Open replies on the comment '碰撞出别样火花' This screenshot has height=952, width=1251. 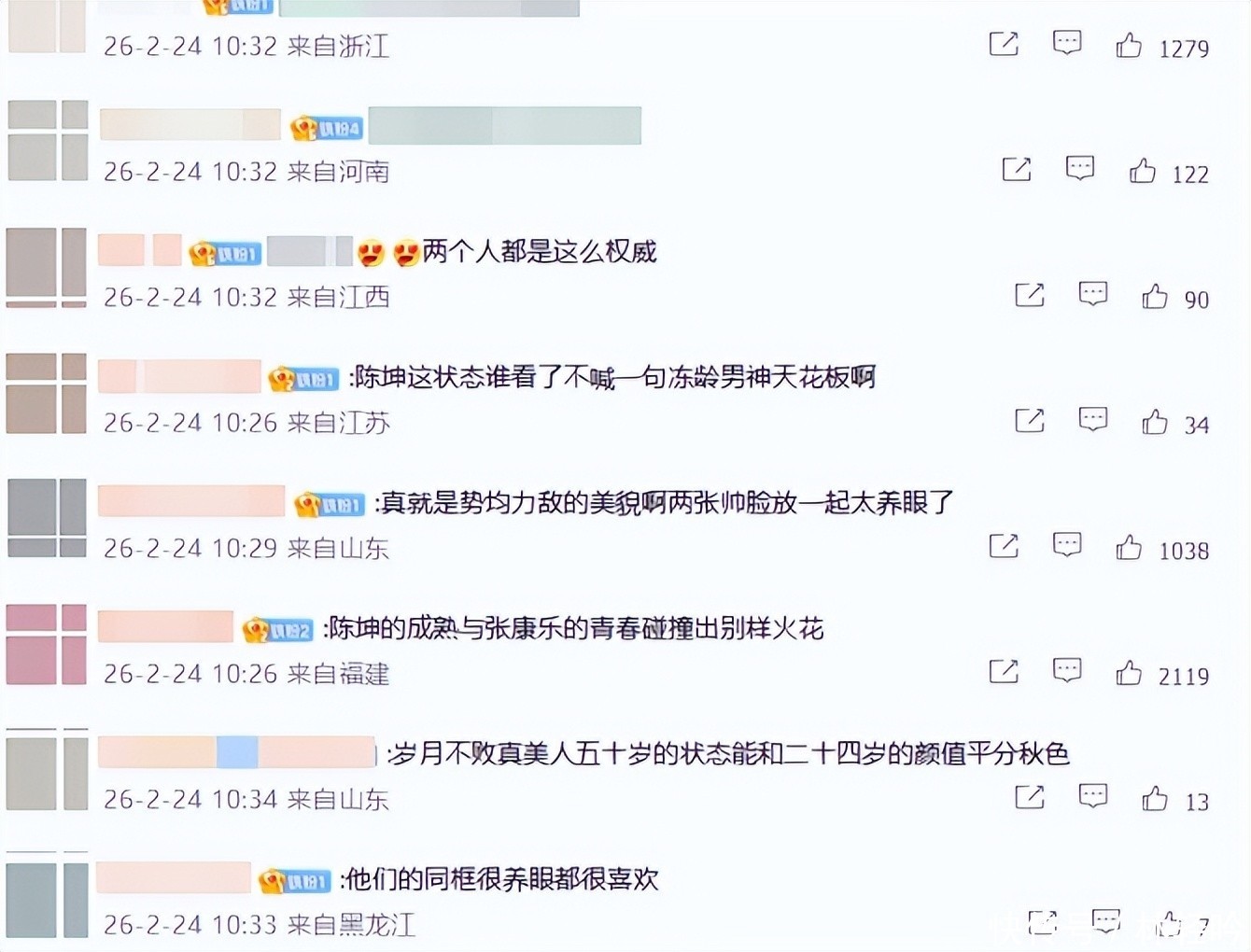(1066, 670)
